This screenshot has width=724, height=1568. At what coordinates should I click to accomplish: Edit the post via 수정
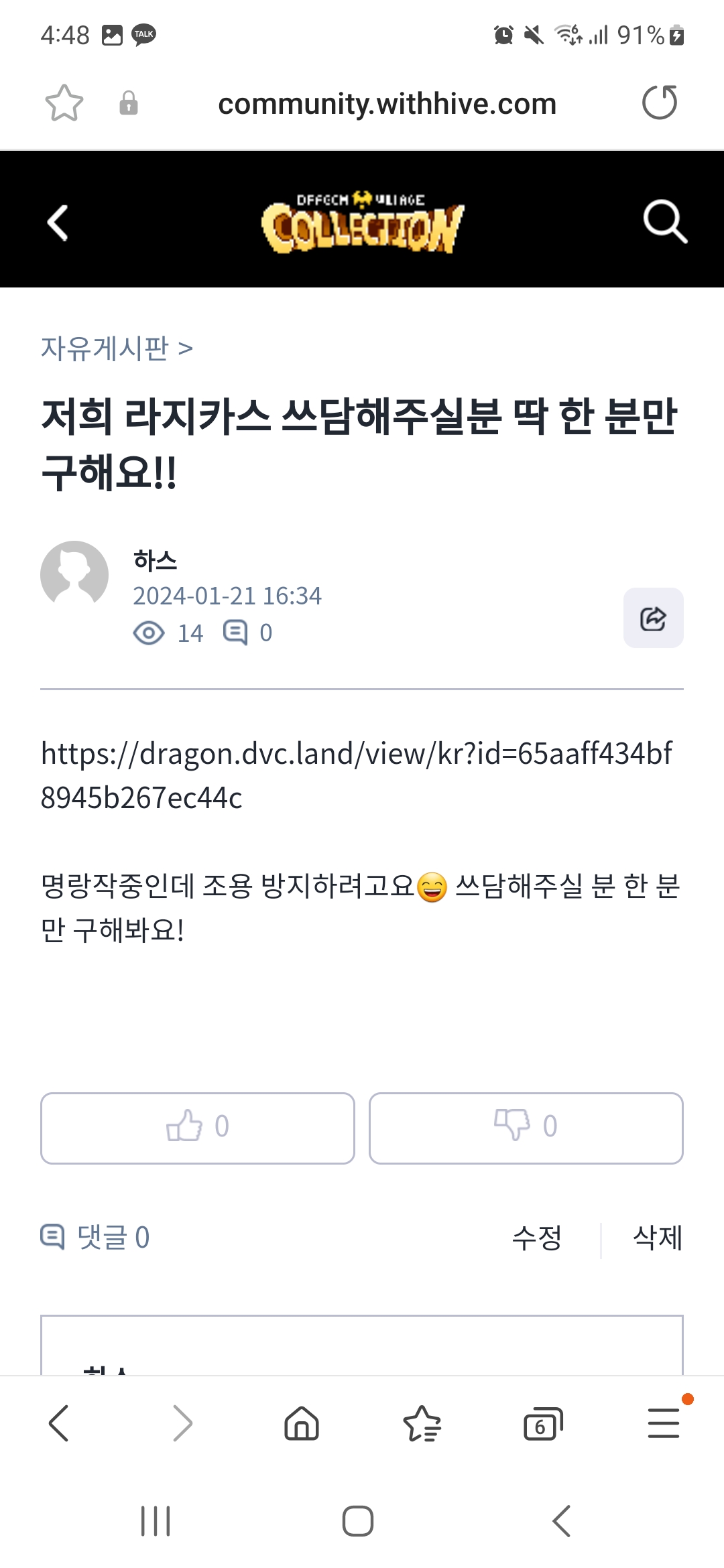(536, 1238)
